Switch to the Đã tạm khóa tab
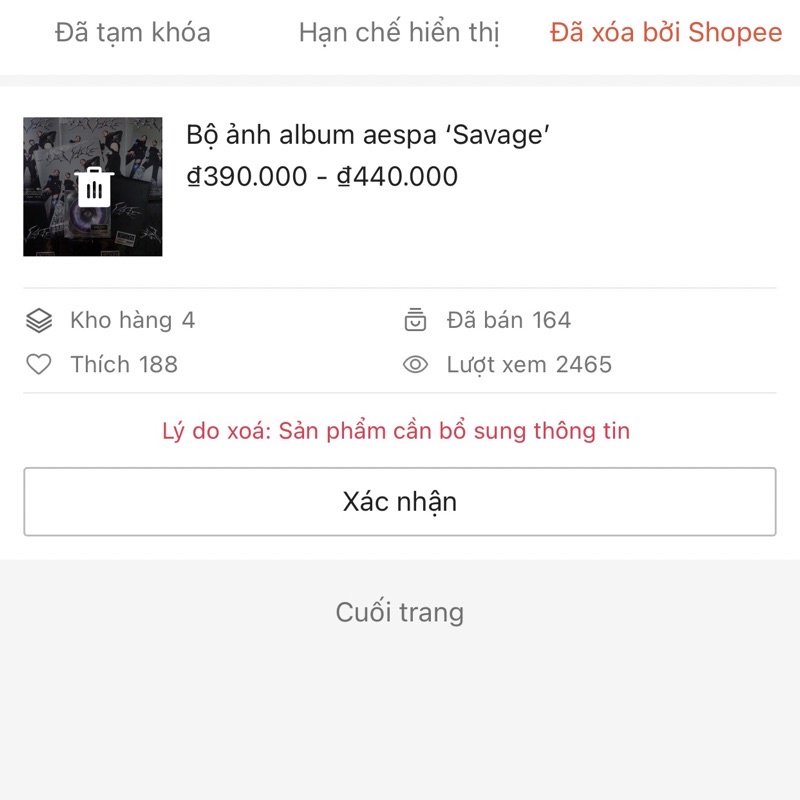 pyautogui.click(x=133, y=33)
